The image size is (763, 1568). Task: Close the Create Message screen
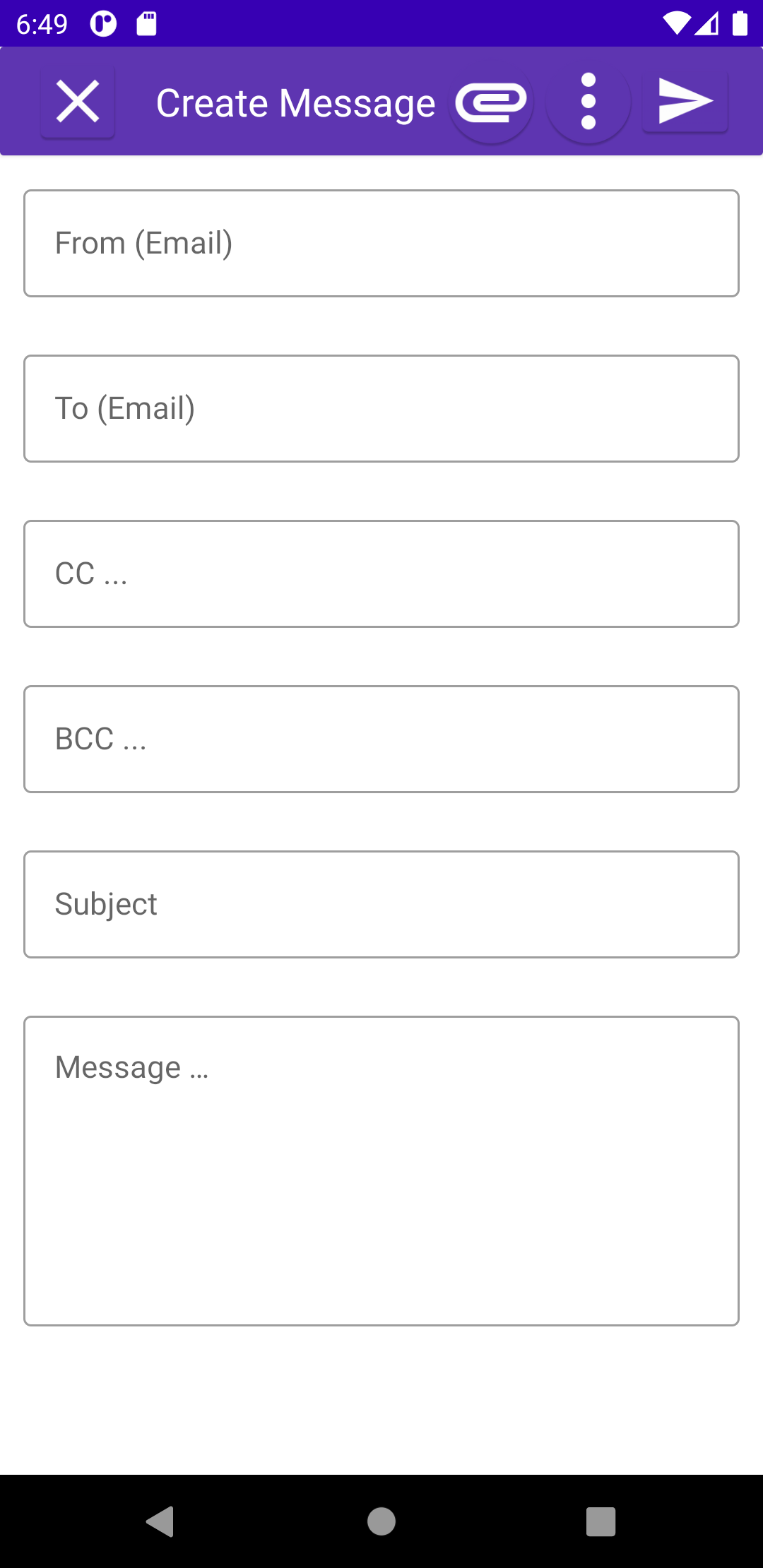[x=78, y=102]
